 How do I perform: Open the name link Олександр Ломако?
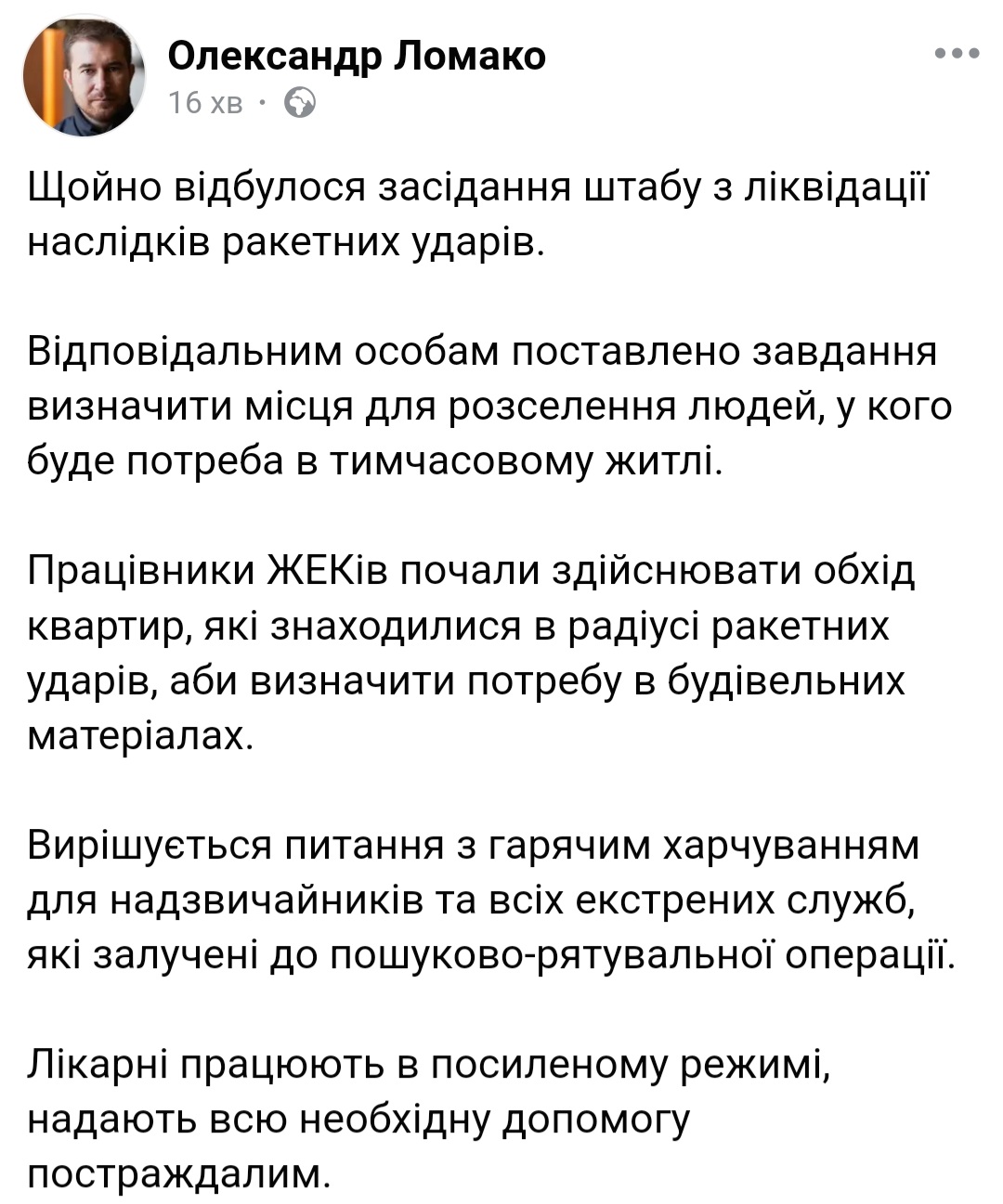click(x=357, y=58)
